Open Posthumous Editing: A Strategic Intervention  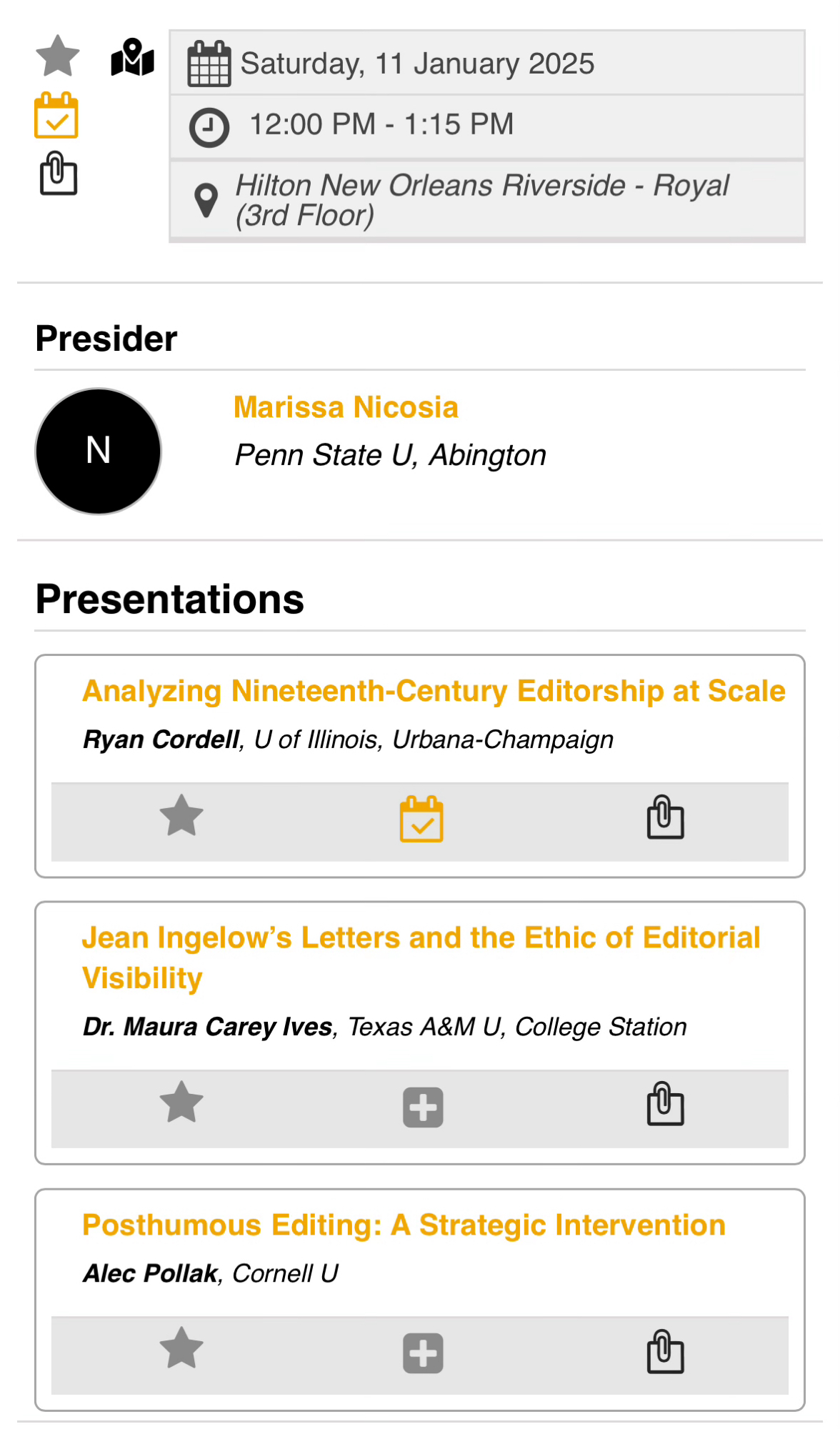click(x=404, y=1225)
